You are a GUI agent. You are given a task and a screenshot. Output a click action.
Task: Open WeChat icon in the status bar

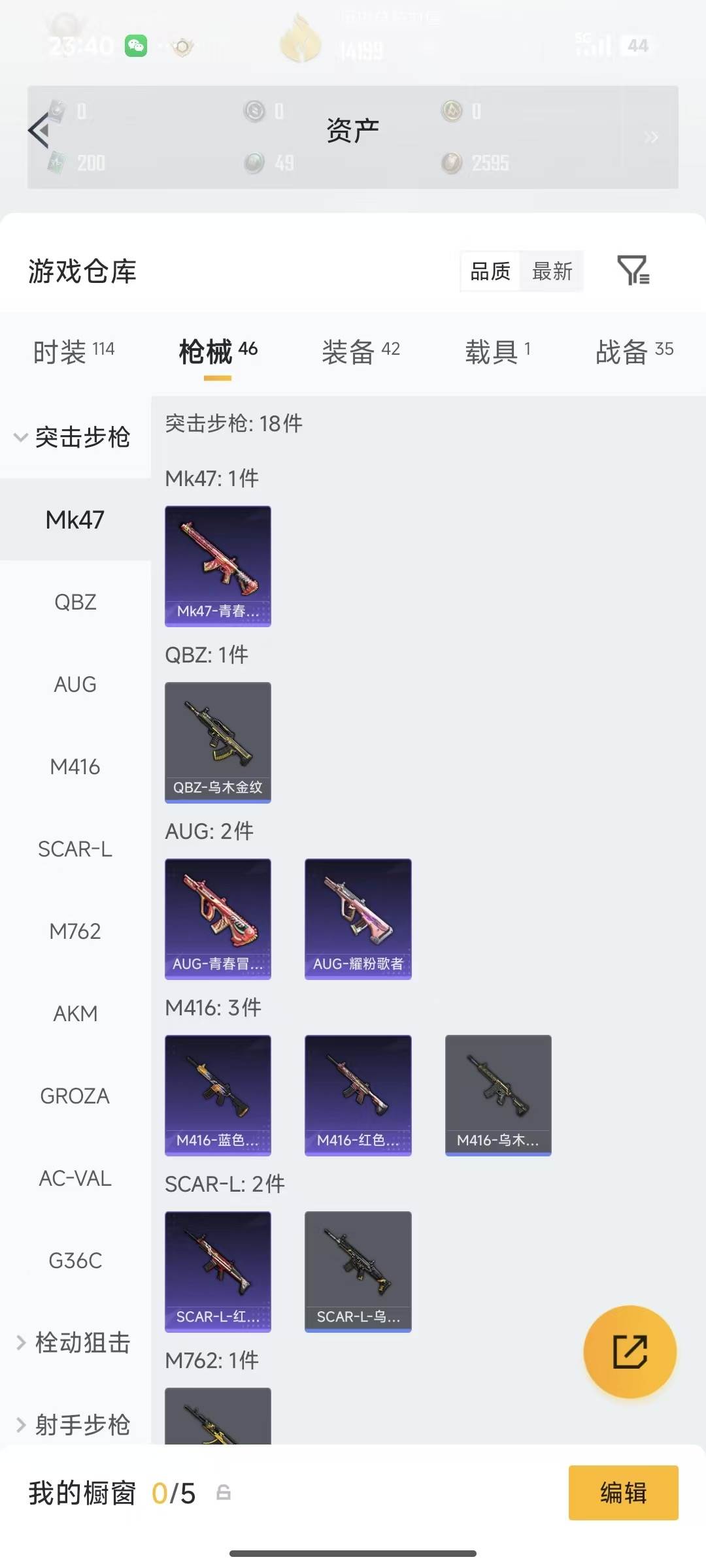[134, 46]
